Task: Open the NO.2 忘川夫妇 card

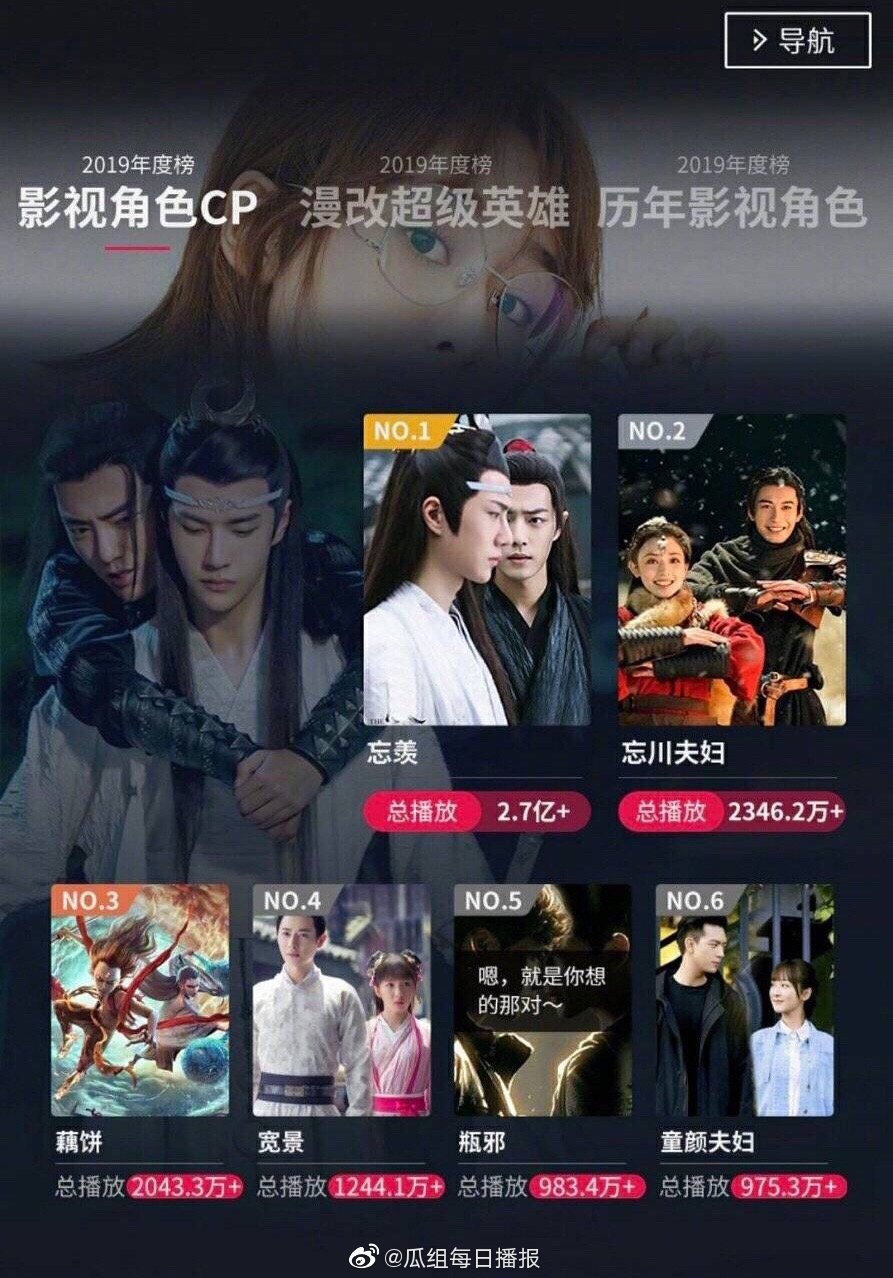Action: 732,571
